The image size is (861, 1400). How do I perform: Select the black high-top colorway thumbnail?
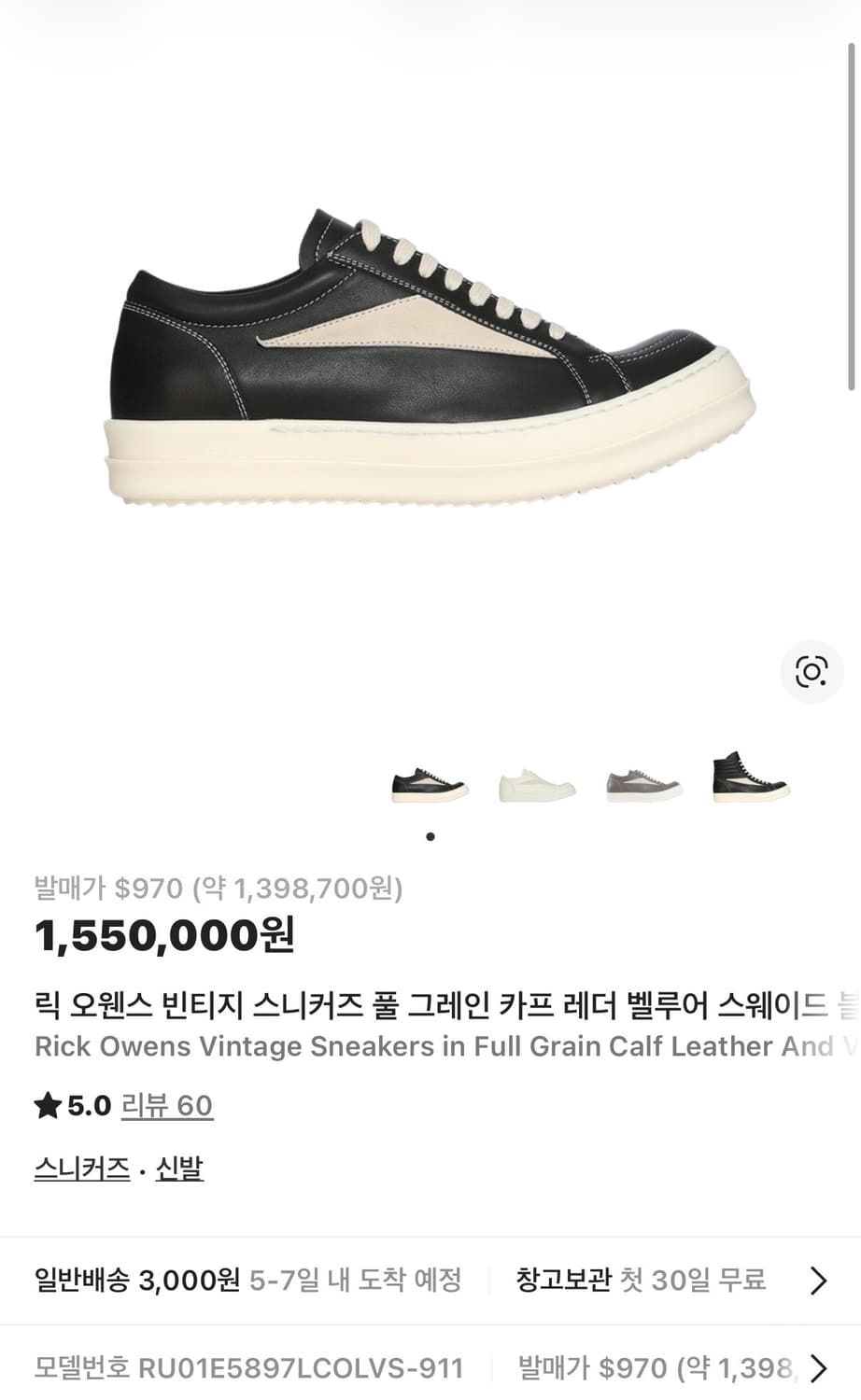[748, 779]
